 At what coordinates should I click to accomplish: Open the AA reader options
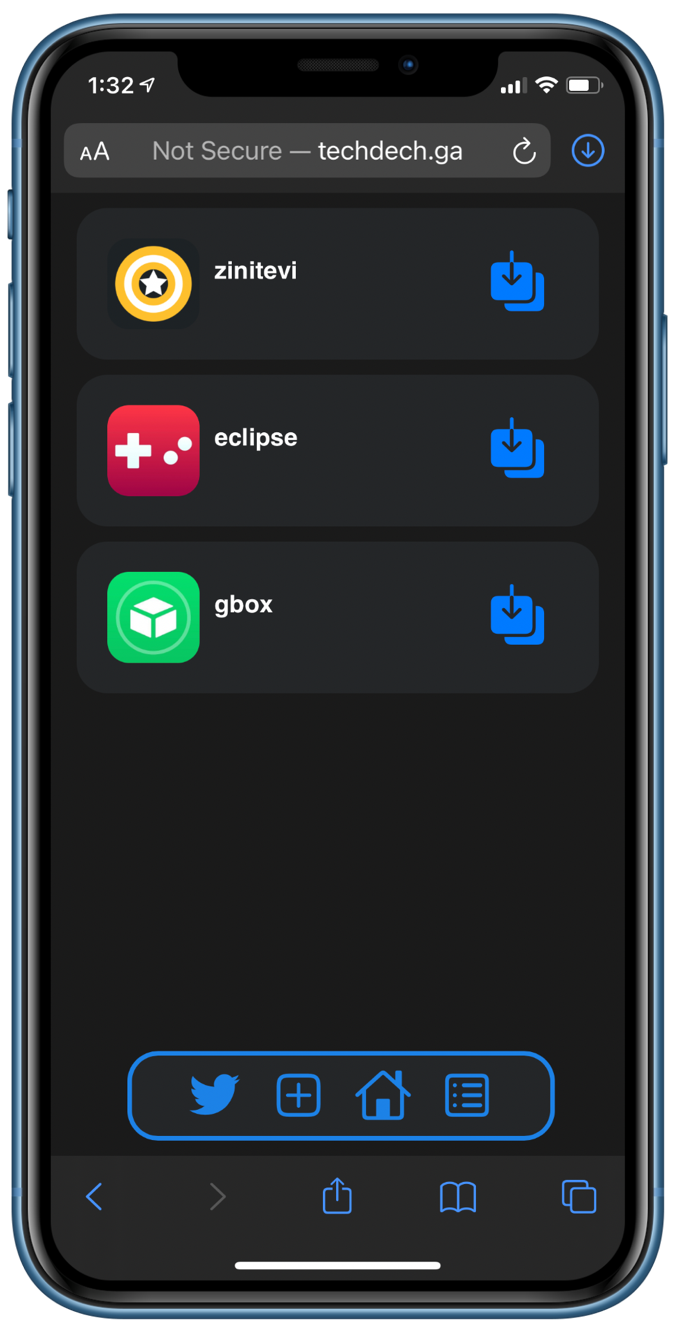(95, 152)
